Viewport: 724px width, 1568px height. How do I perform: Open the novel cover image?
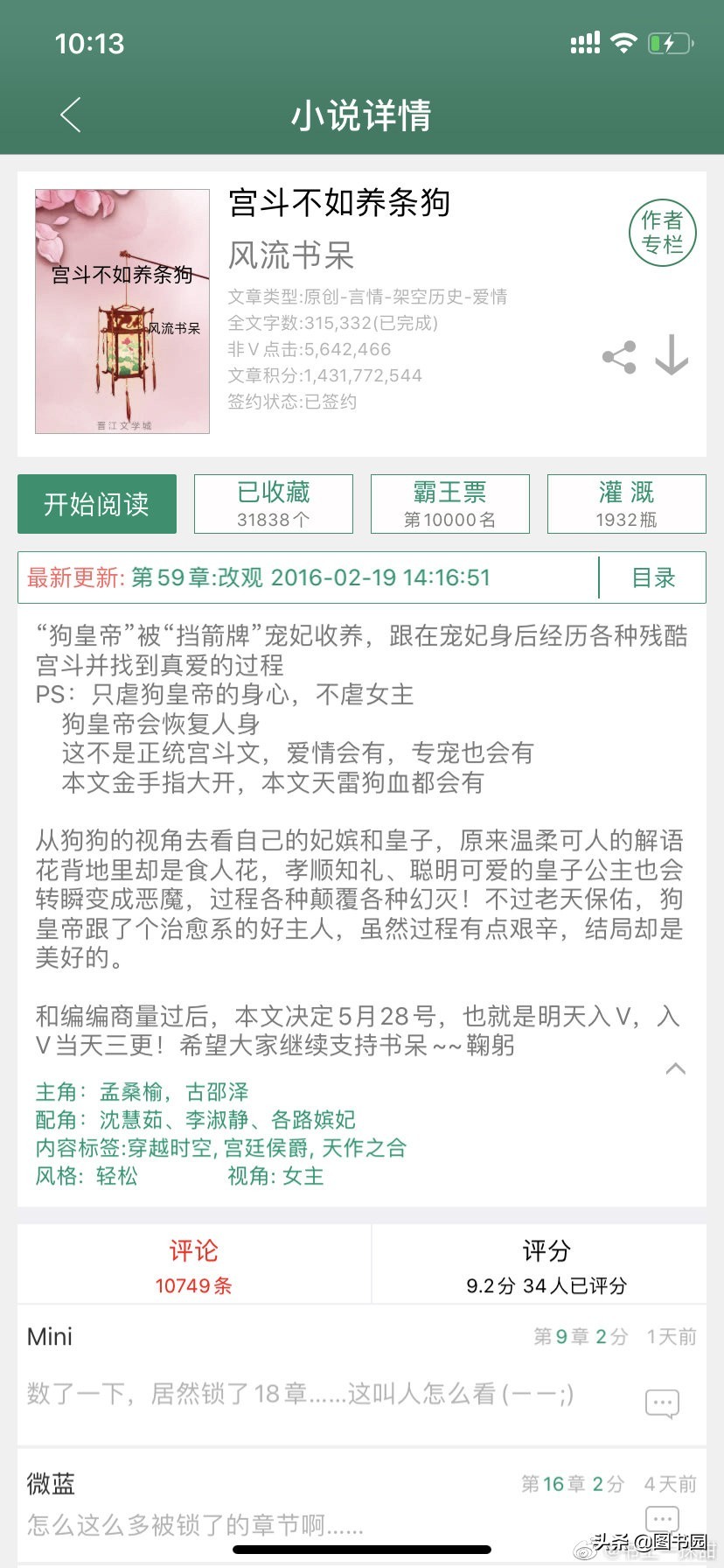click(122, 311)
